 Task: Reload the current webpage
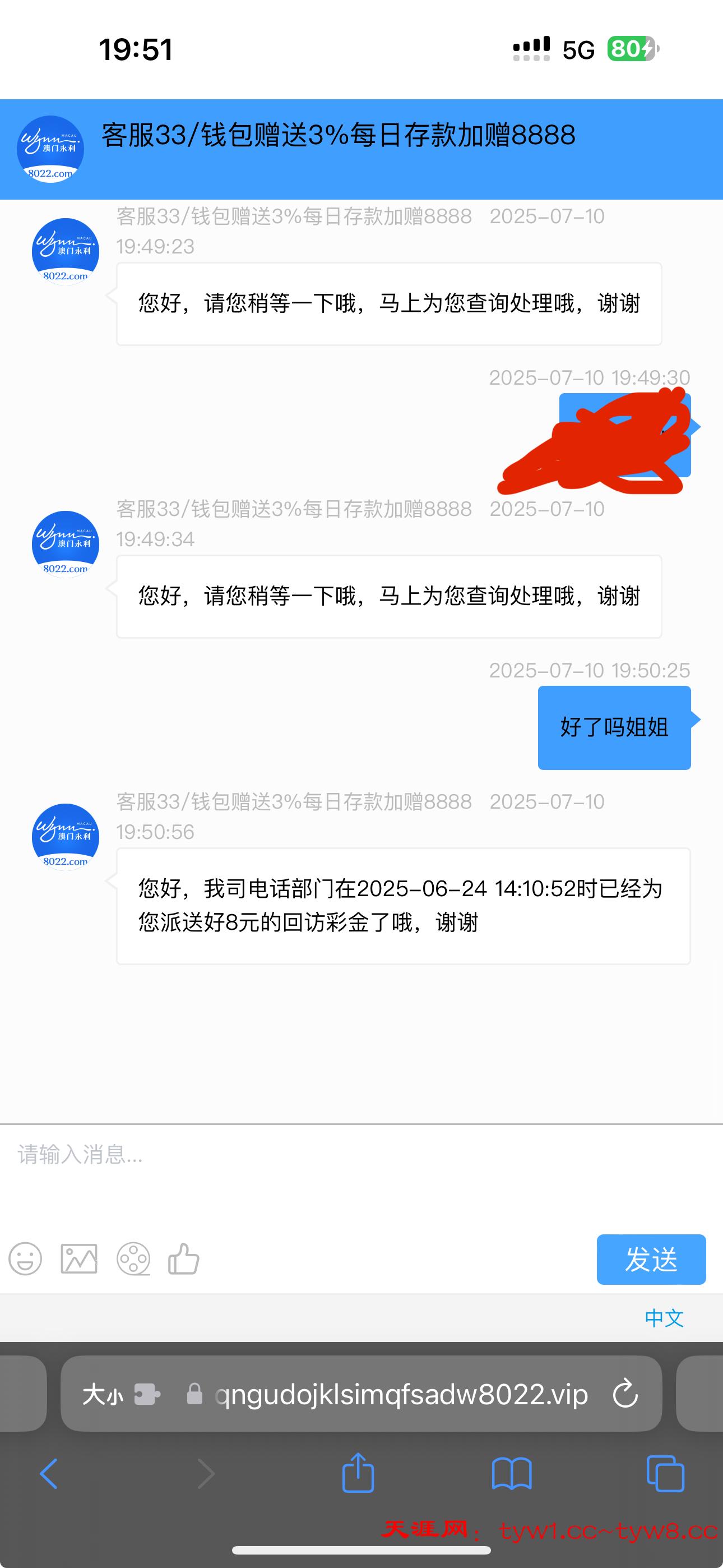pos(625,1394)
